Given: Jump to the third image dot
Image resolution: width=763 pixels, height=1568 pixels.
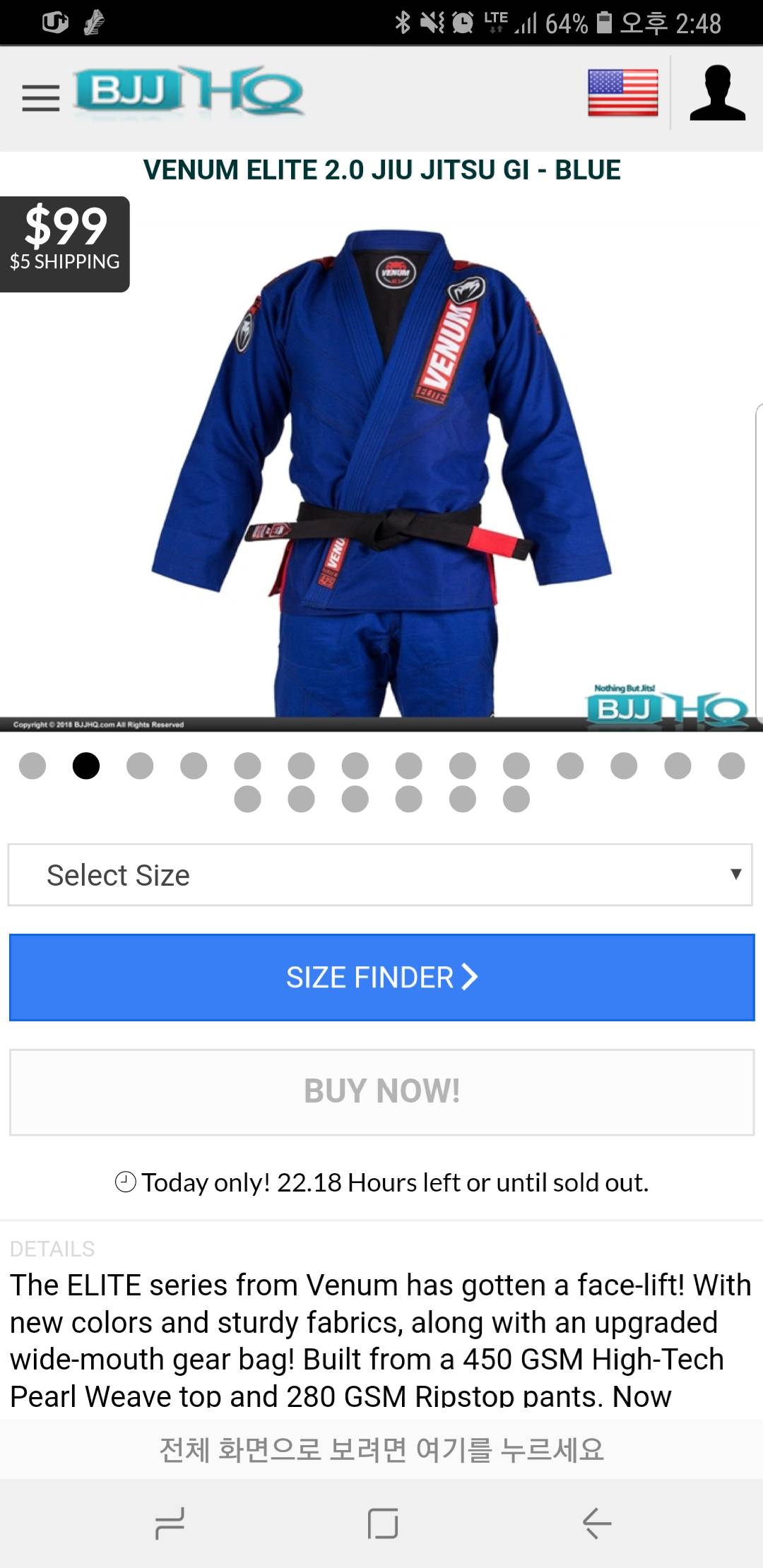Looking at the screenshot, I should (140, 766).
